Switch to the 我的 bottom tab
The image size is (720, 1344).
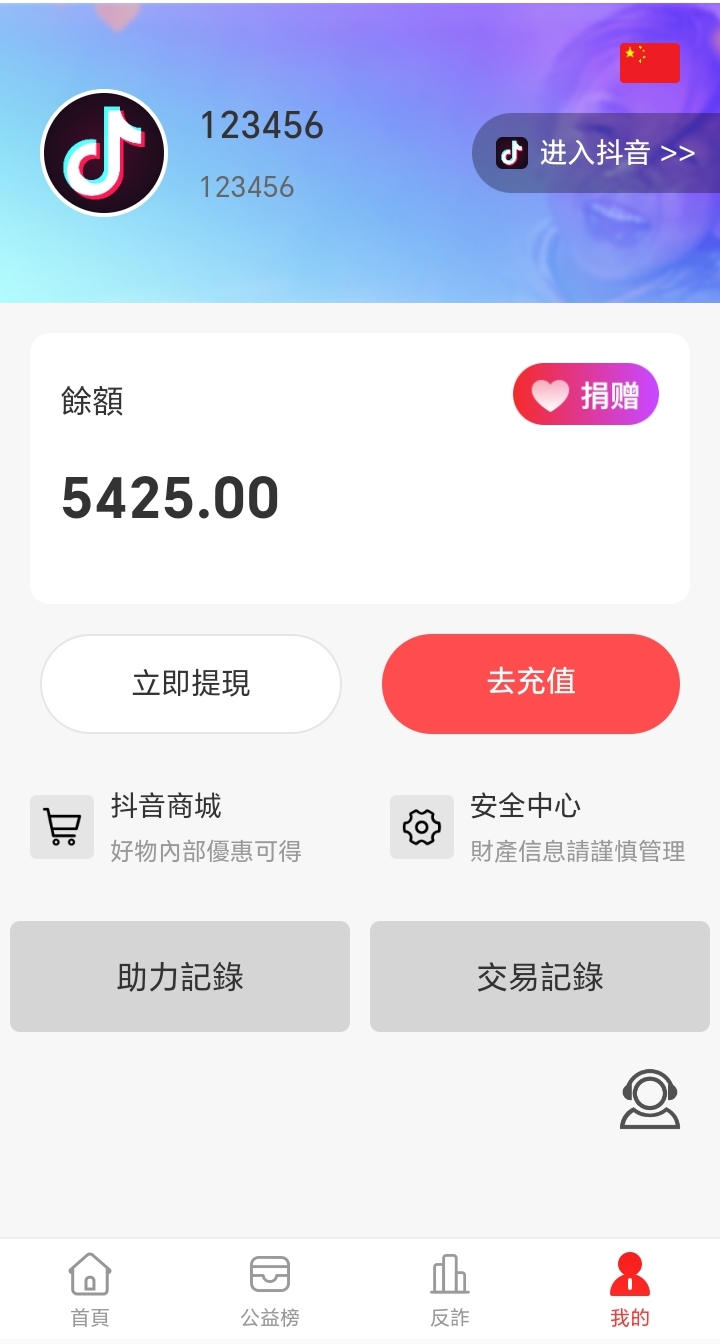point(628,1288)
